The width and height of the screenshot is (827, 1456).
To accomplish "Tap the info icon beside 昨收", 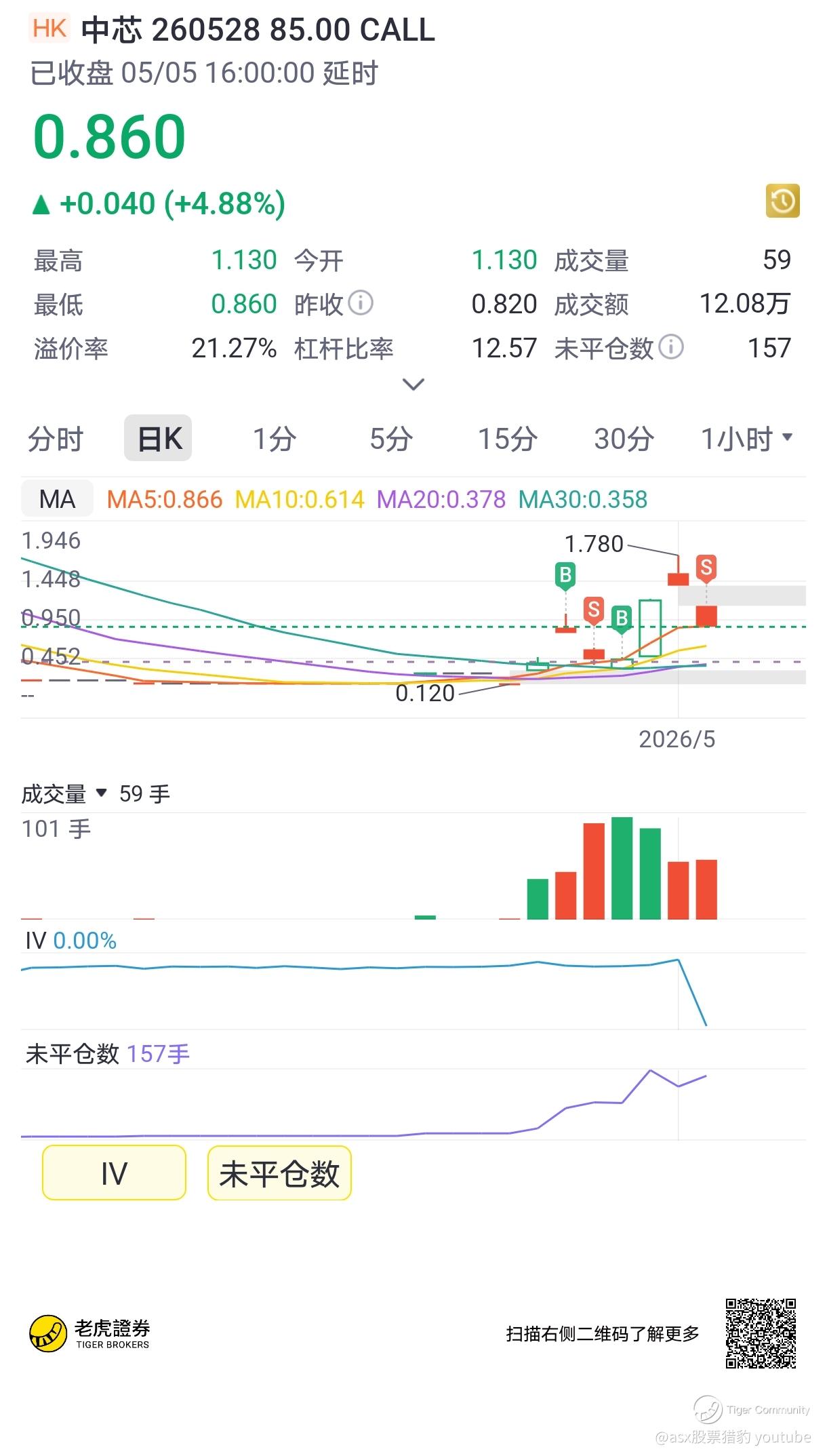I will 361,303.
